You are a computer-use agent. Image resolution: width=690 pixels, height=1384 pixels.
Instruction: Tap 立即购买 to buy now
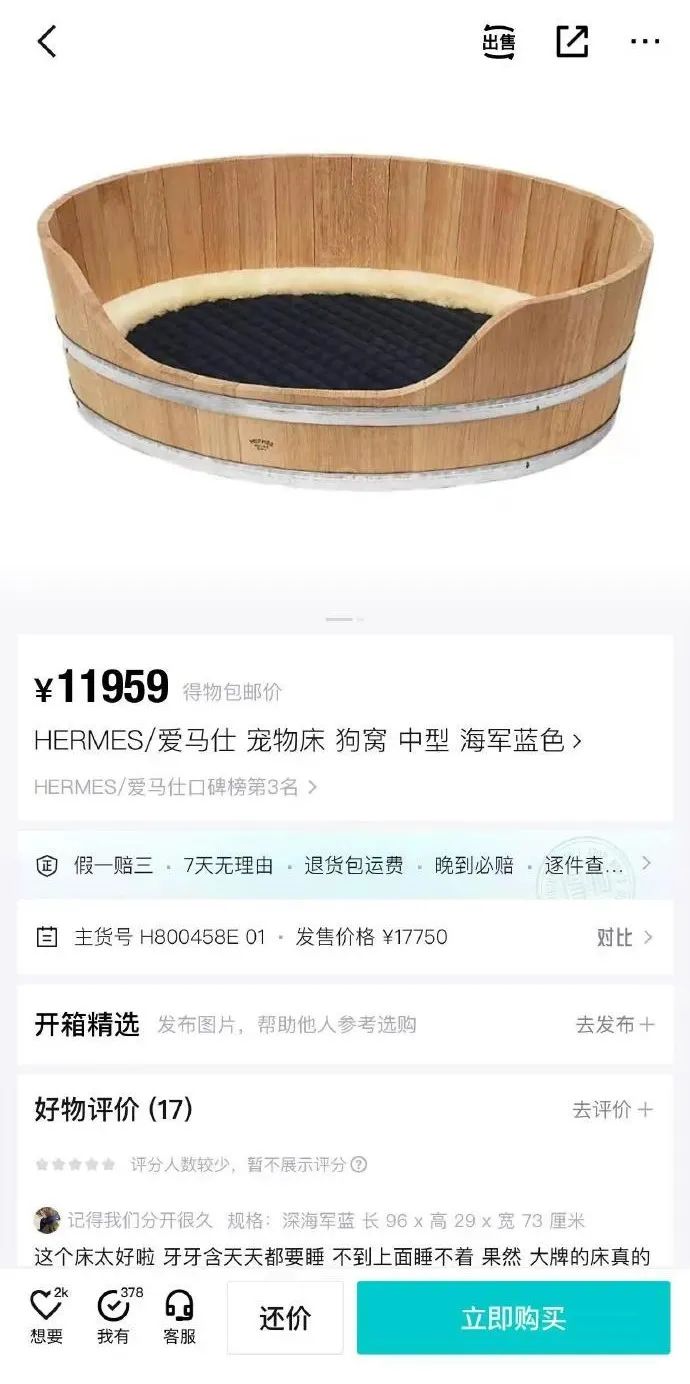[x=513, y=1318]
